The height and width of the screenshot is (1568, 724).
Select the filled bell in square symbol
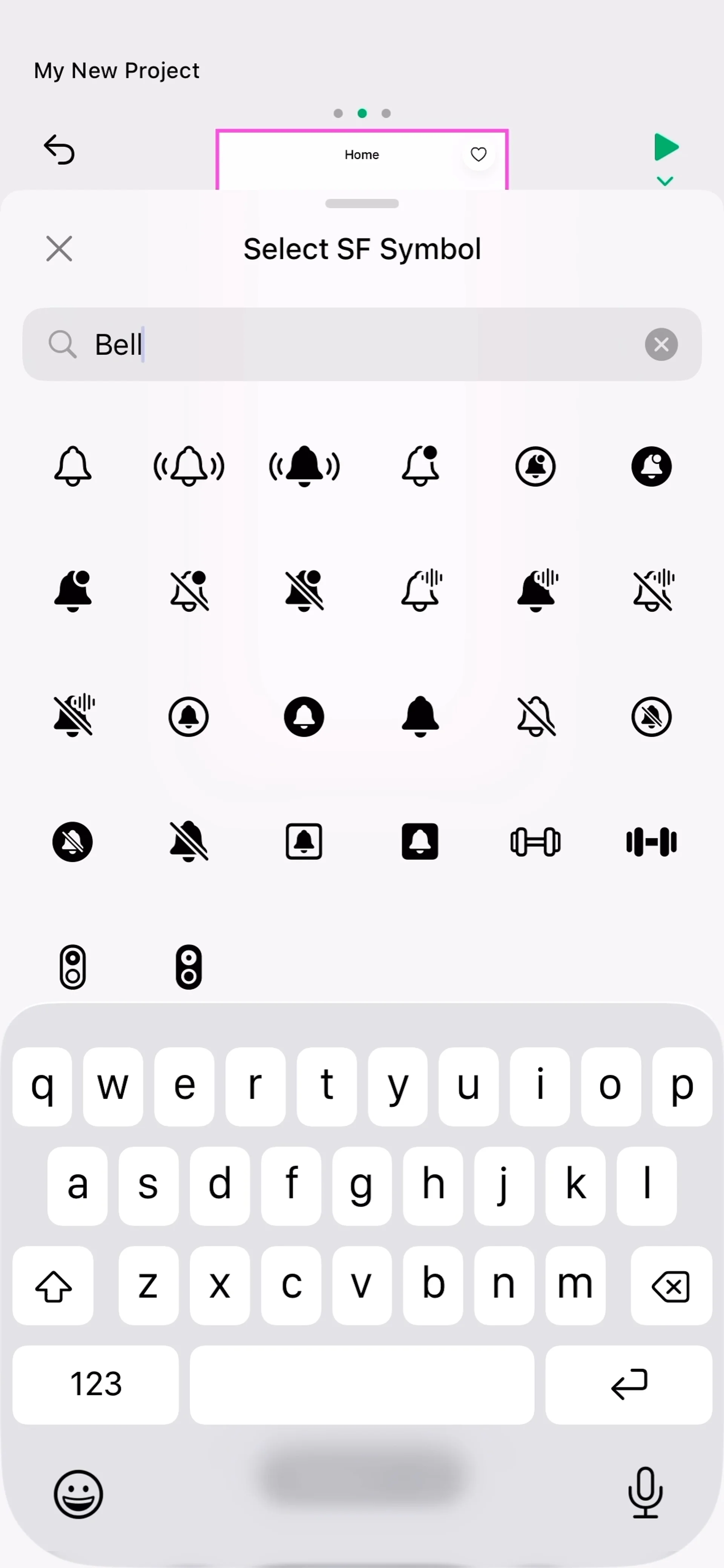click(420, 842)
